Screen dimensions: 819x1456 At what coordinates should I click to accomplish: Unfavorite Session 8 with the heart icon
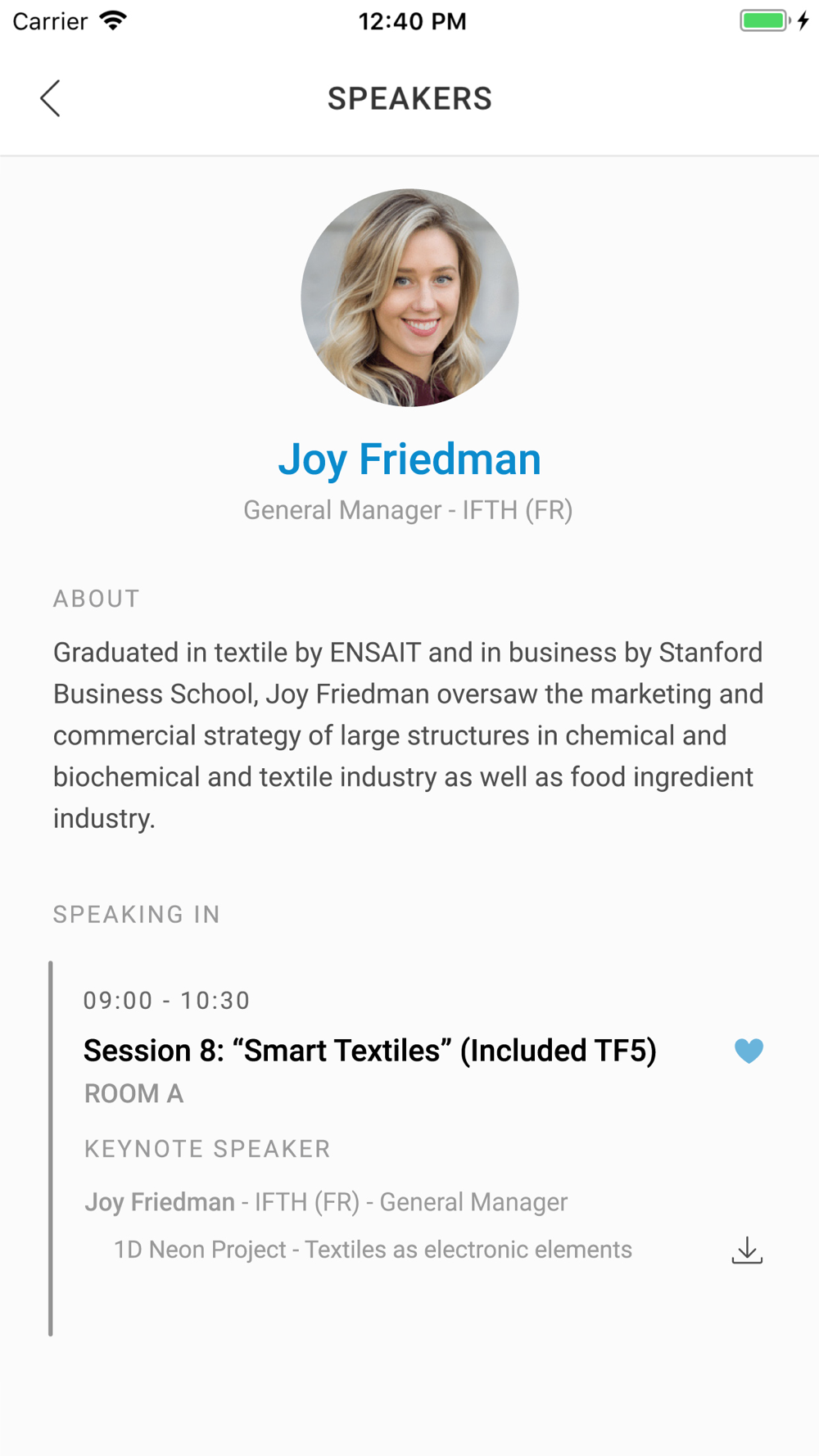[748, 1050]
